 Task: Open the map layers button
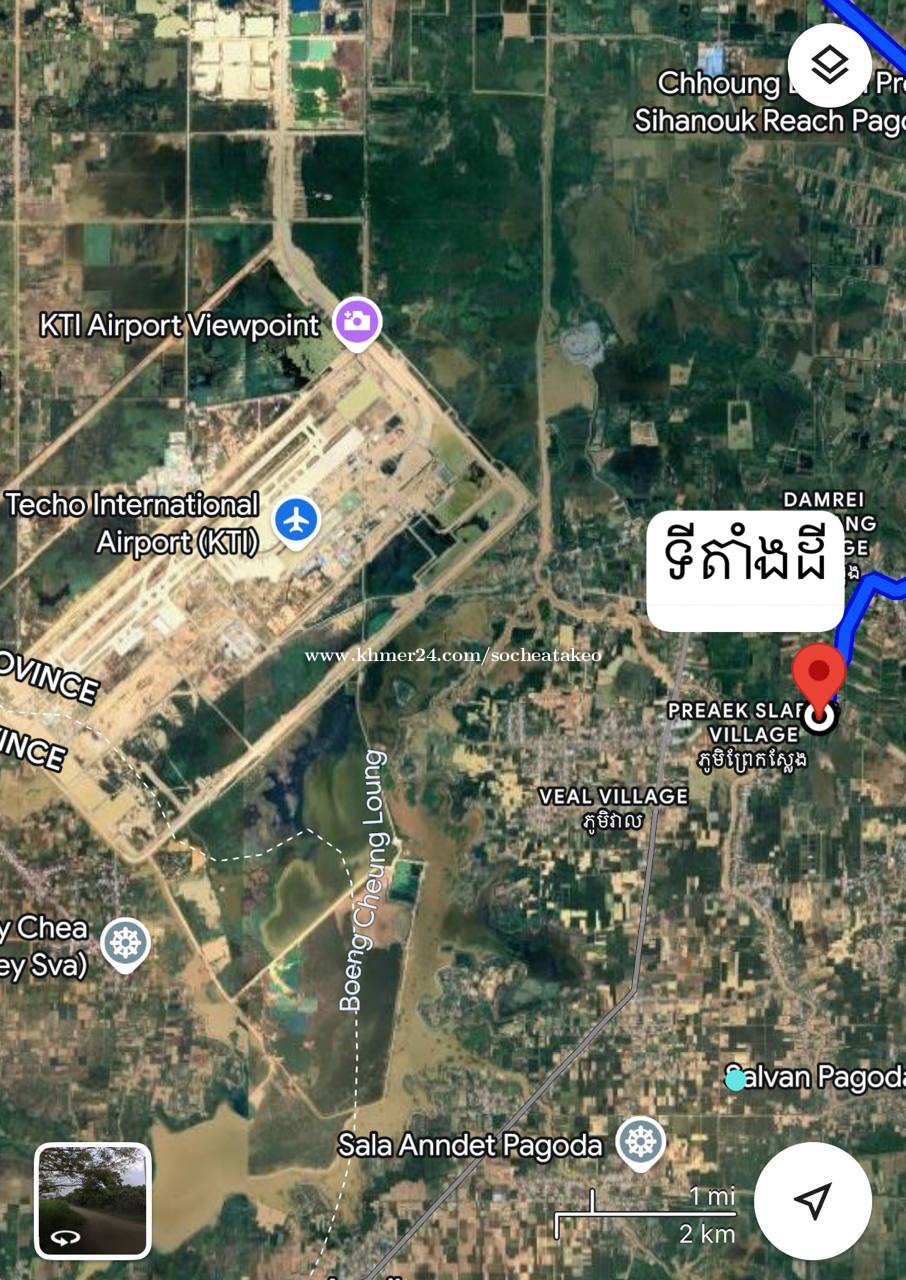tap(829, 65)
